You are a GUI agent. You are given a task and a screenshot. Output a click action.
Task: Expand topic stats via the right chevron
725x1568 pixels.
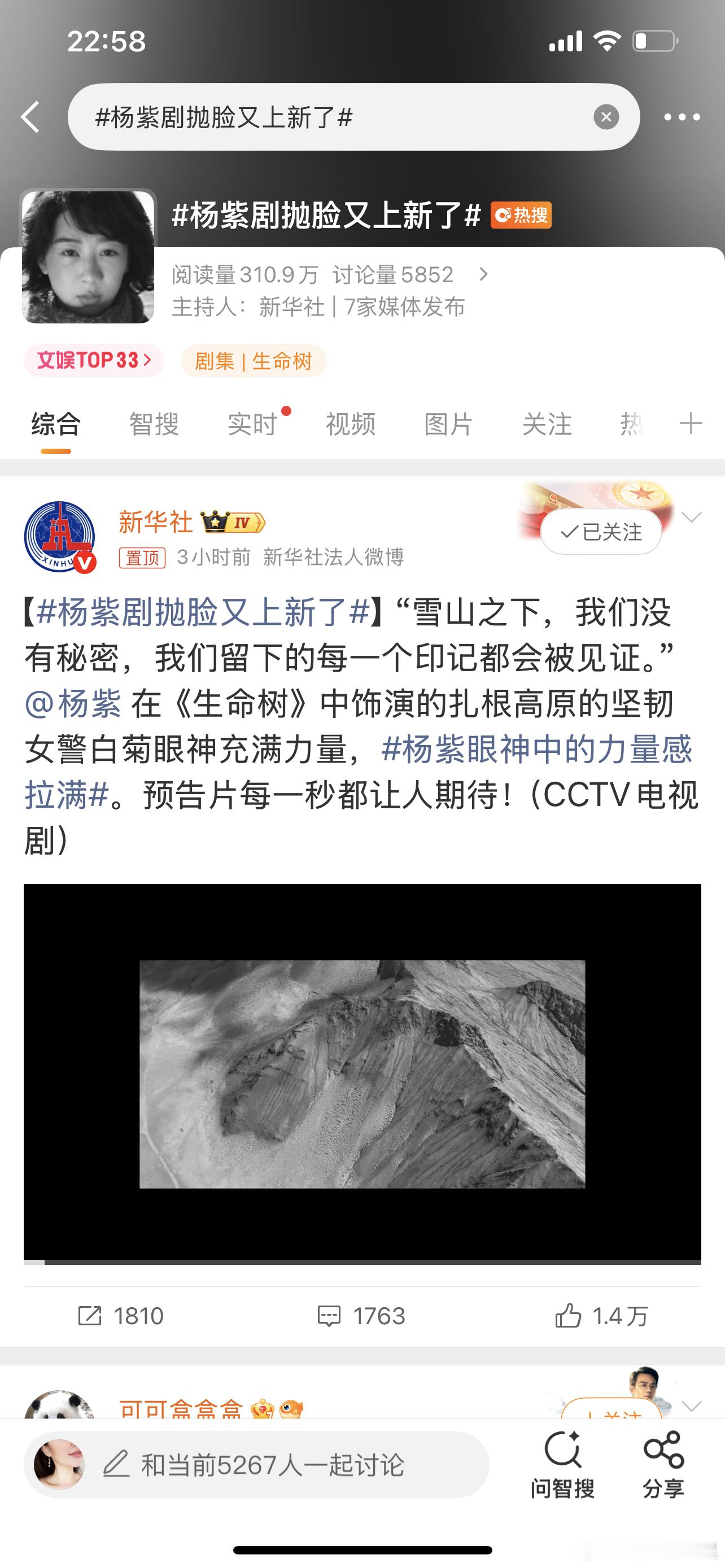point(484,274)
